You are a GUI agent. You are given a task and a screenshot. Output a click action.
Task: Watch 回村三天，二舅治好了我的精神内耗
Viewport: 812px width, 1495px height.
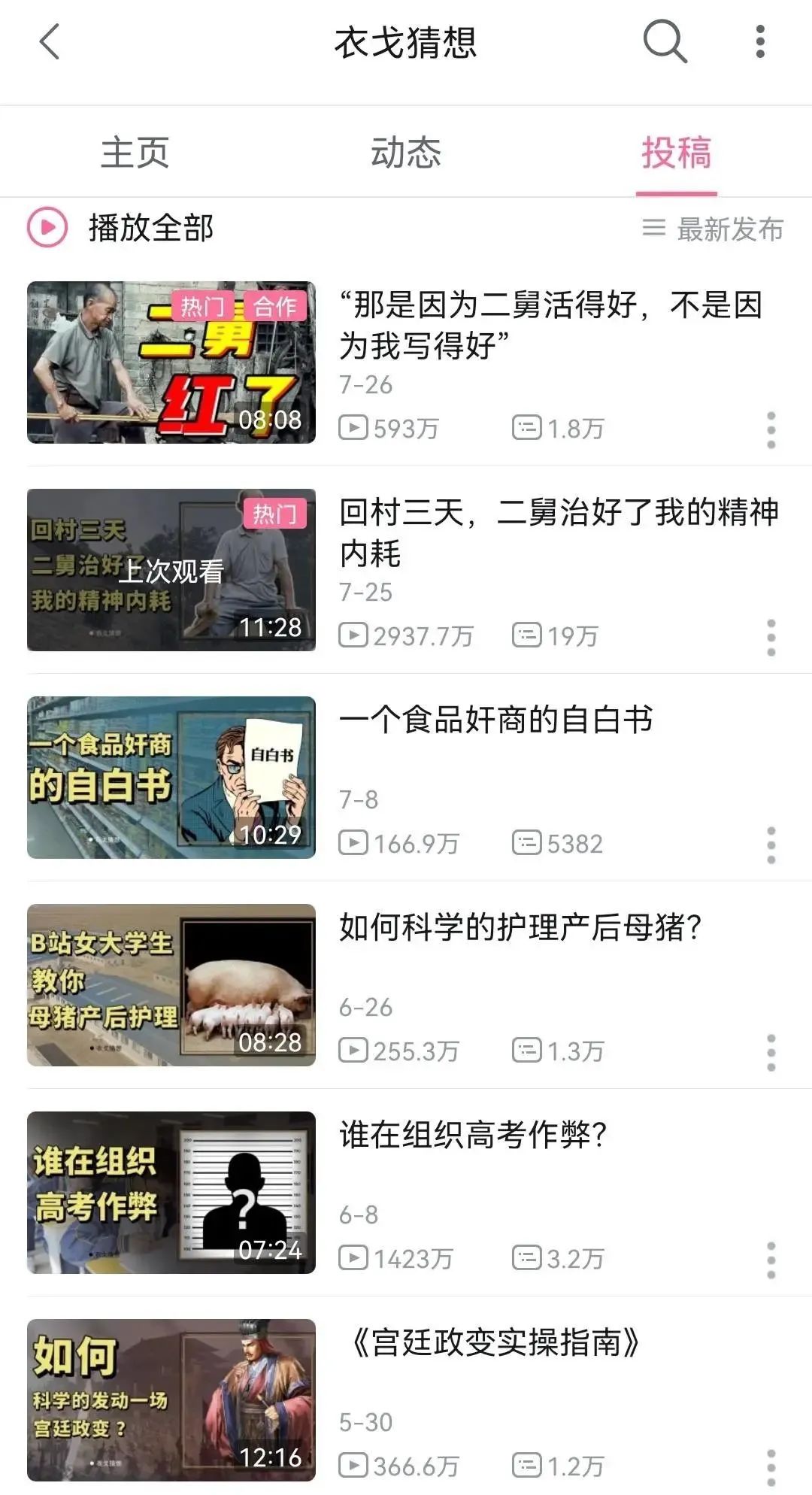click(558, 532)
